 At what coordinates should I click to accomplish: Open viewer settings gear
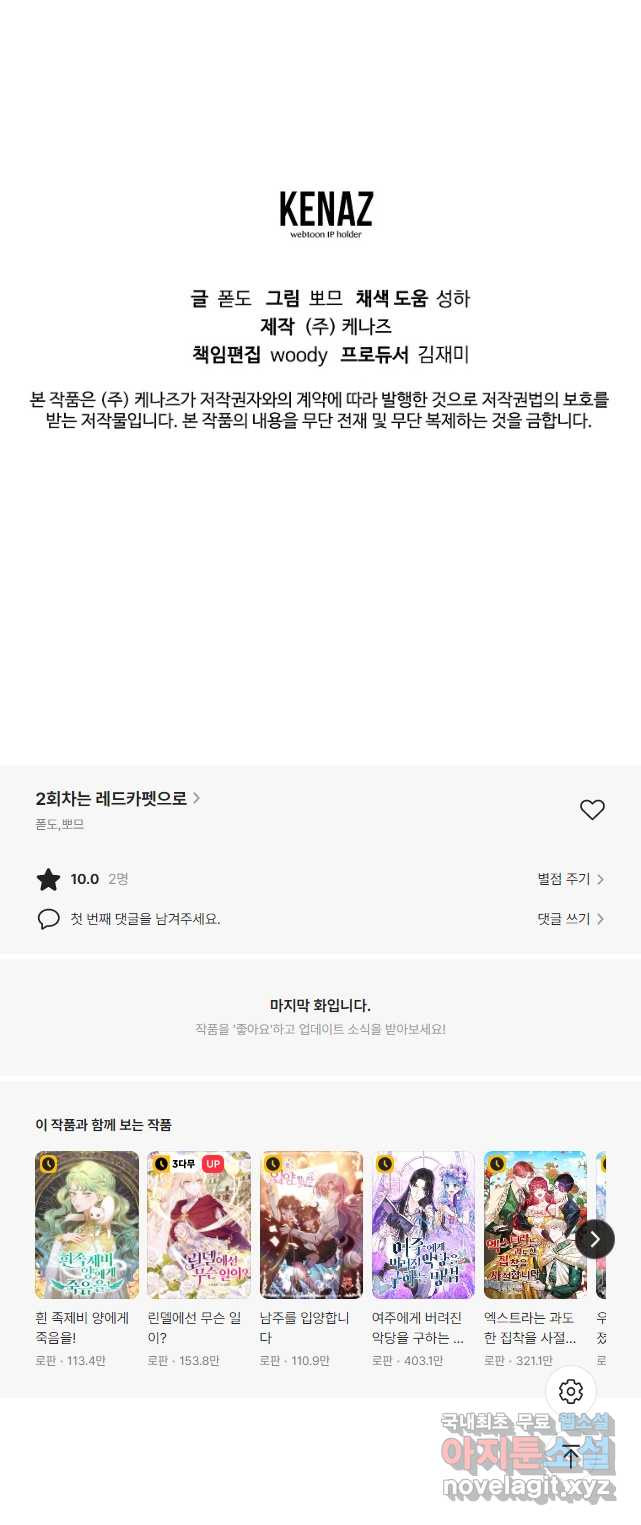(571, 1391)
